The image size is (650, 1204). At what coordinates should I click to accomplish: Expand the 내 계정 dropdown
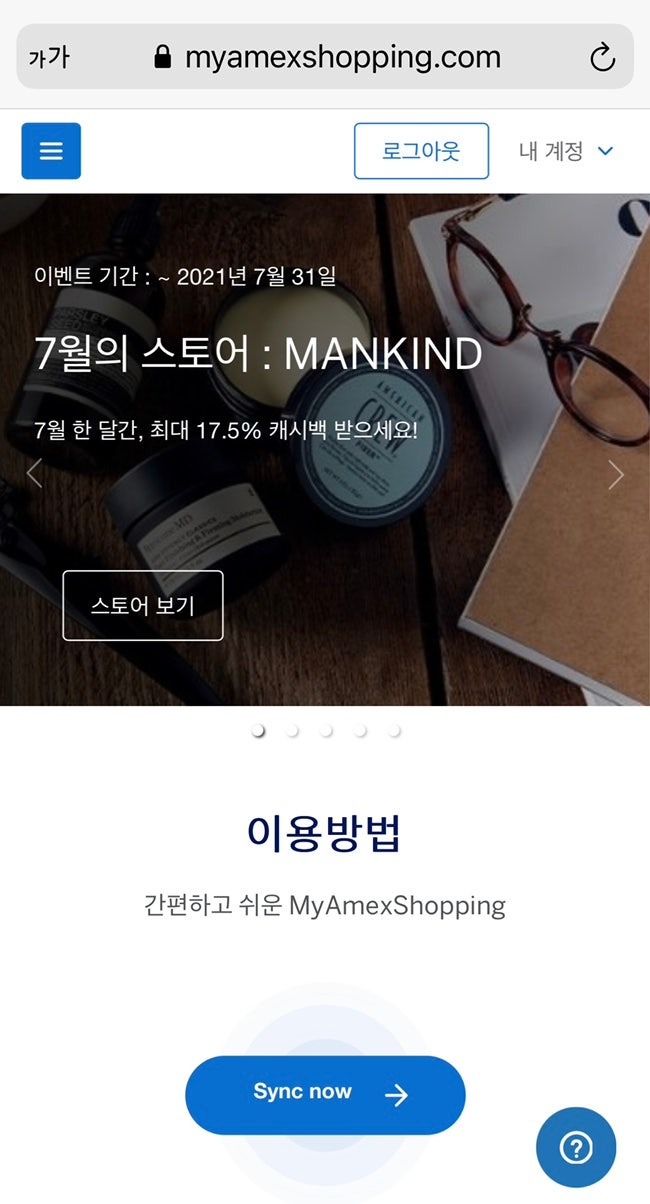[566, 151]
